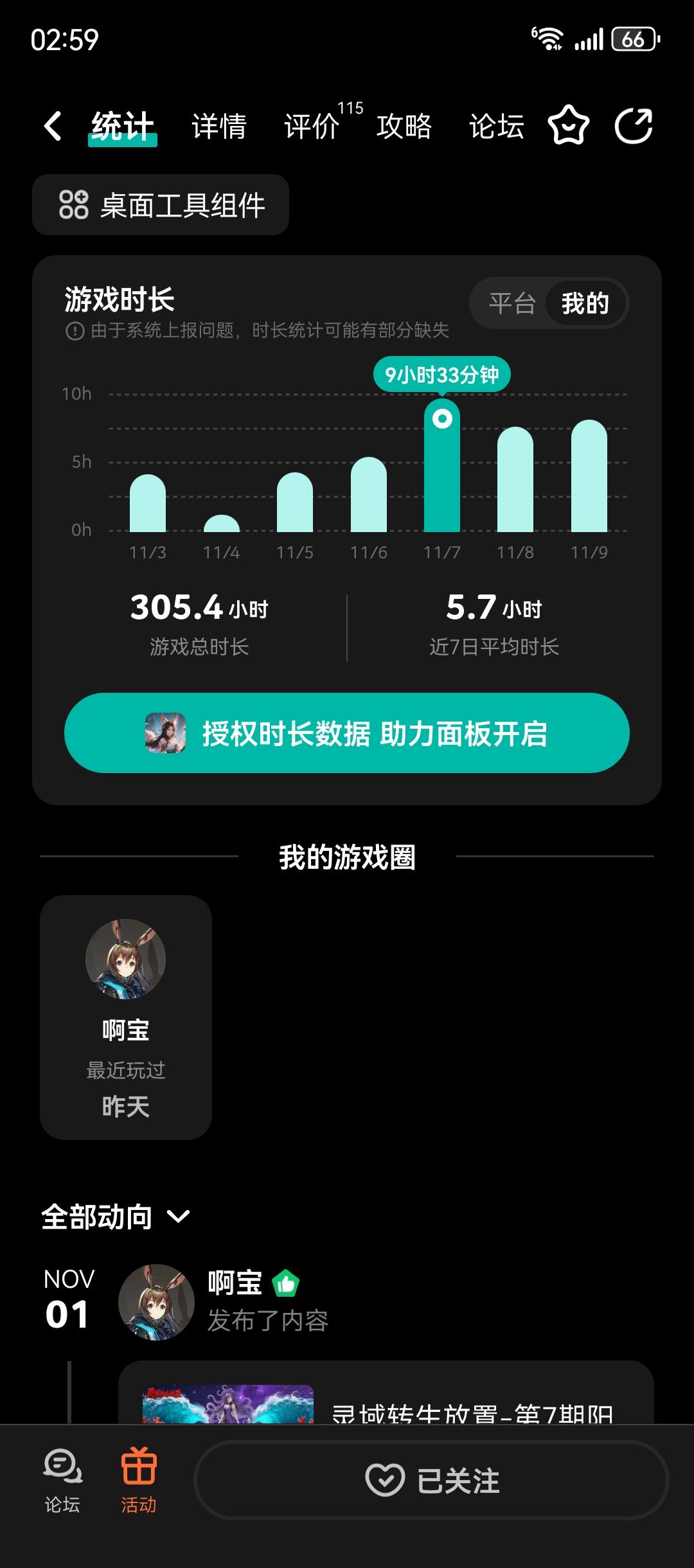
Task: Switch playtime view to 平台
Action: pyautogui.click(x=512, y=303)
